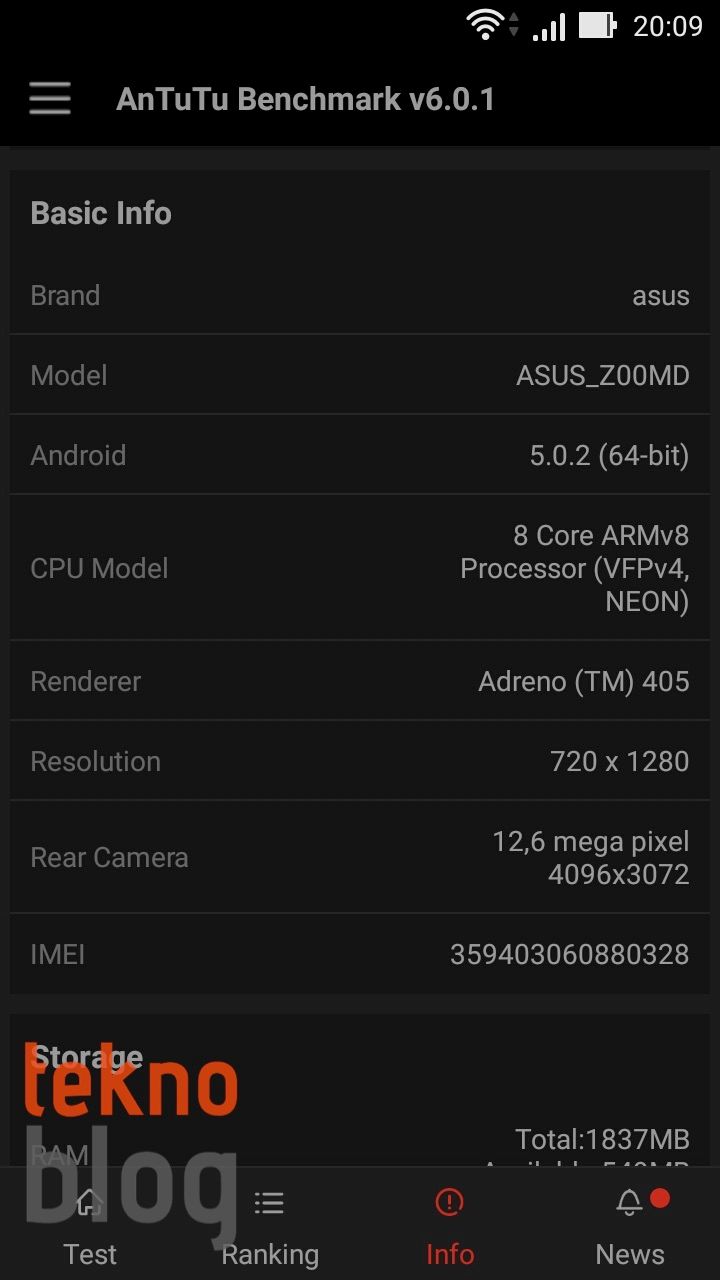
Task: Open the navigation drawer menu
Action: pyautogui.click(x=49, y=98)
